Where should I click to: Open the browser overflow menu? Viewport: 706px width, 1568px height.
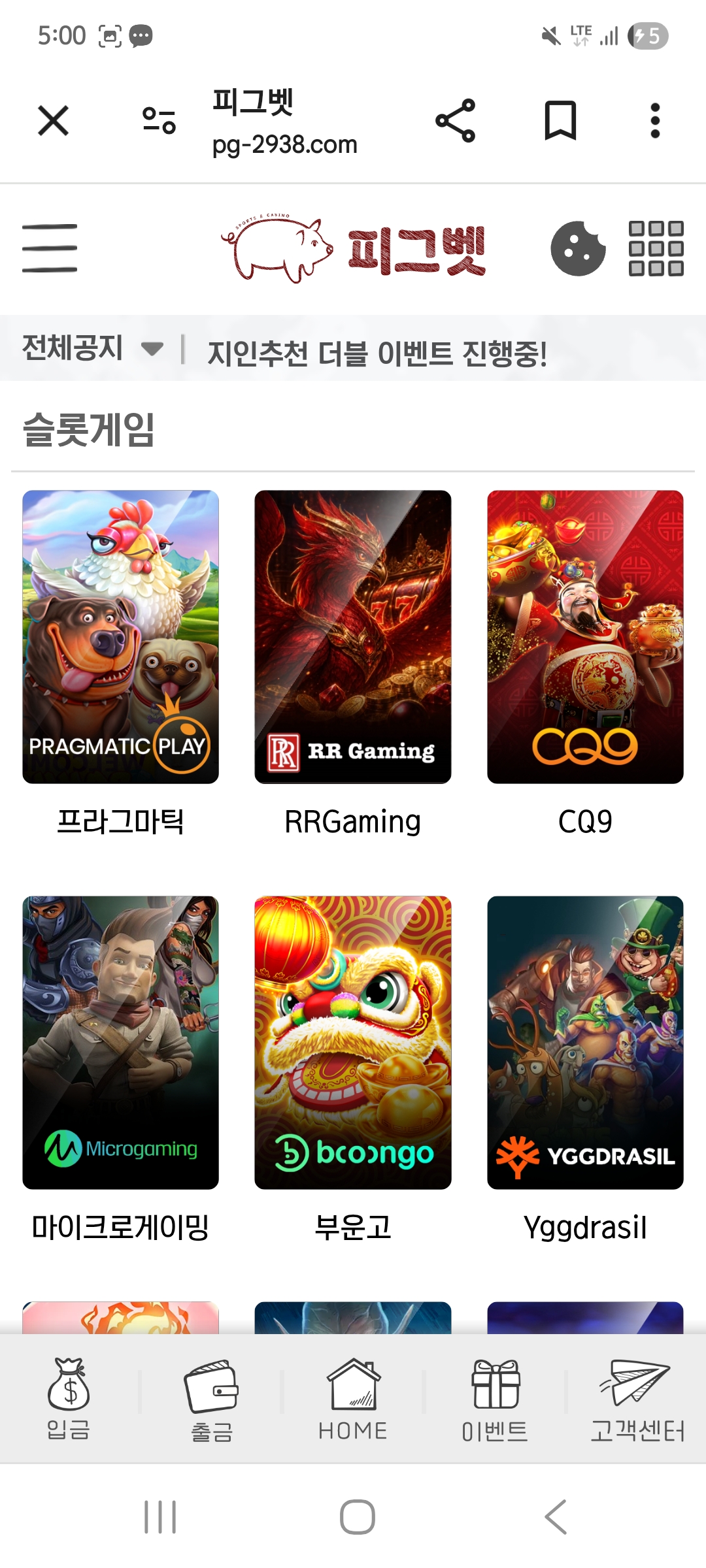655,121
